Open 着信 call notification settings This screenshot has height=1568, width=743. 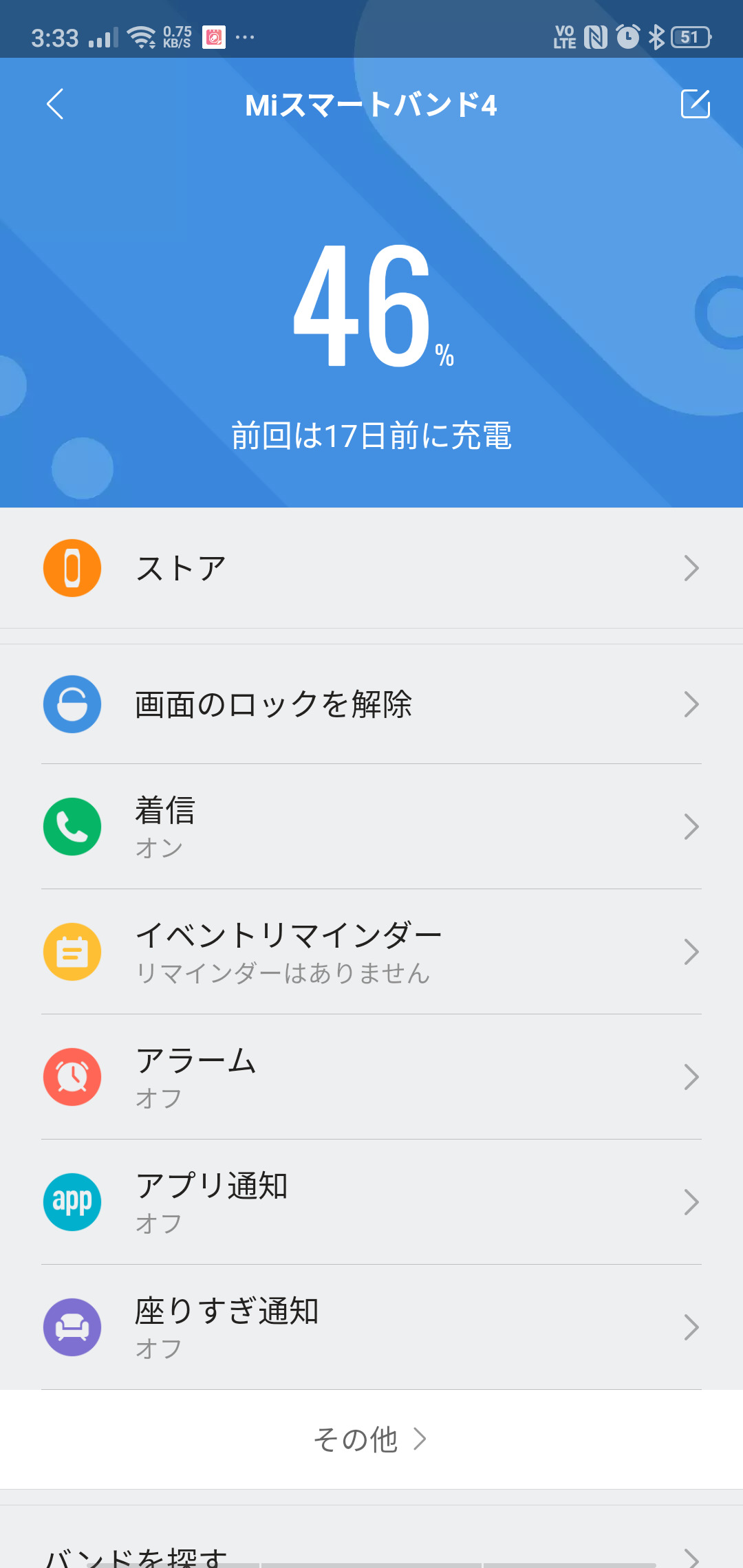tap(371, 827)
